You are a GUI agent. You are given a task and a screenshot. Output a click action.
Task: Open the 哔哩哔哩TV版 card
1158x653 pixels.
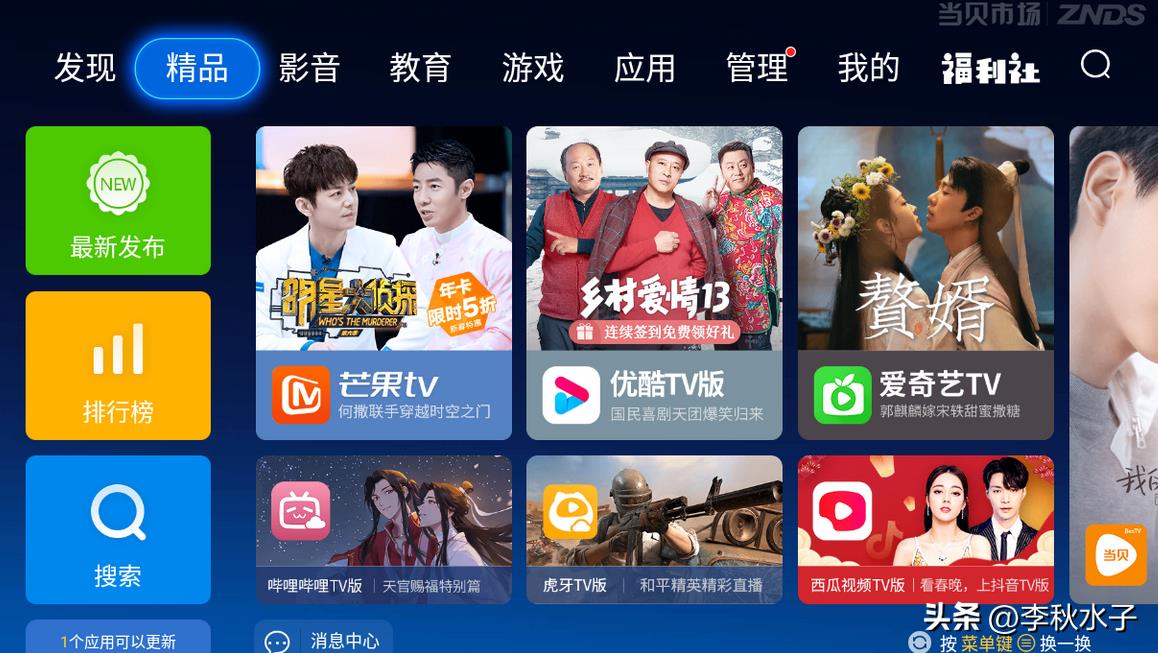pos(383,529)
